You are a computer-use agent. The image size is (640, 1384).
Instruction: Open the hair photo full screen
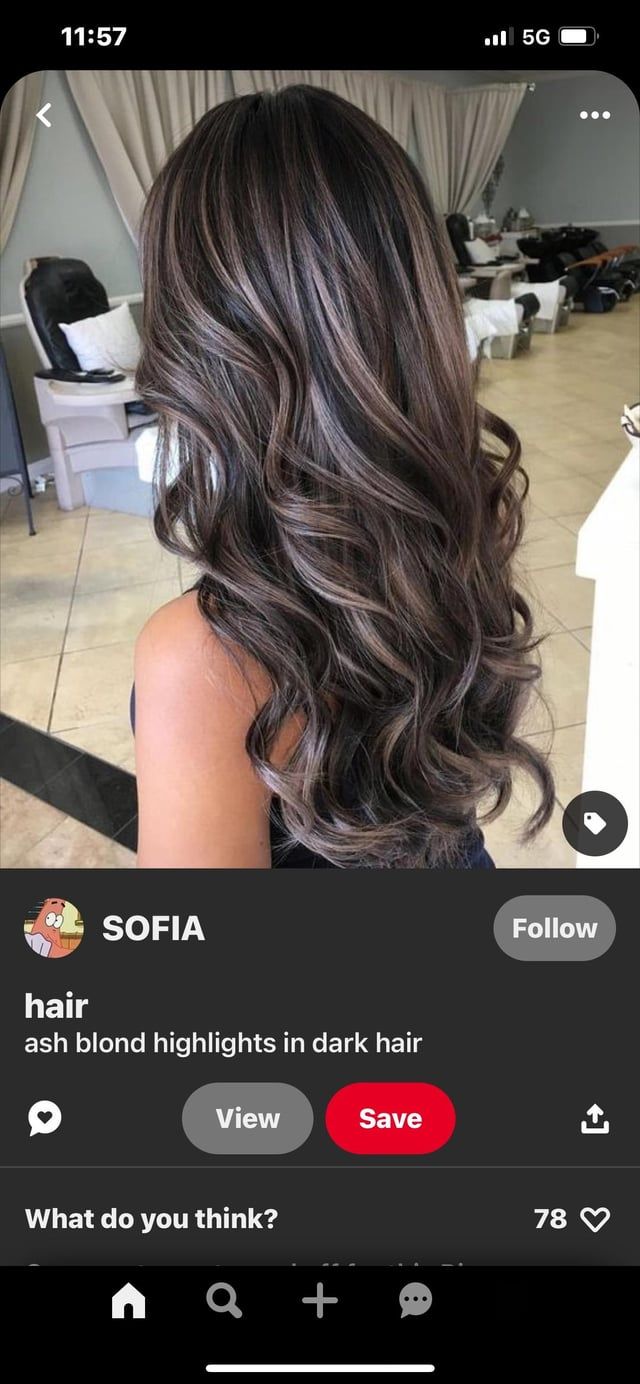point(320,469)
